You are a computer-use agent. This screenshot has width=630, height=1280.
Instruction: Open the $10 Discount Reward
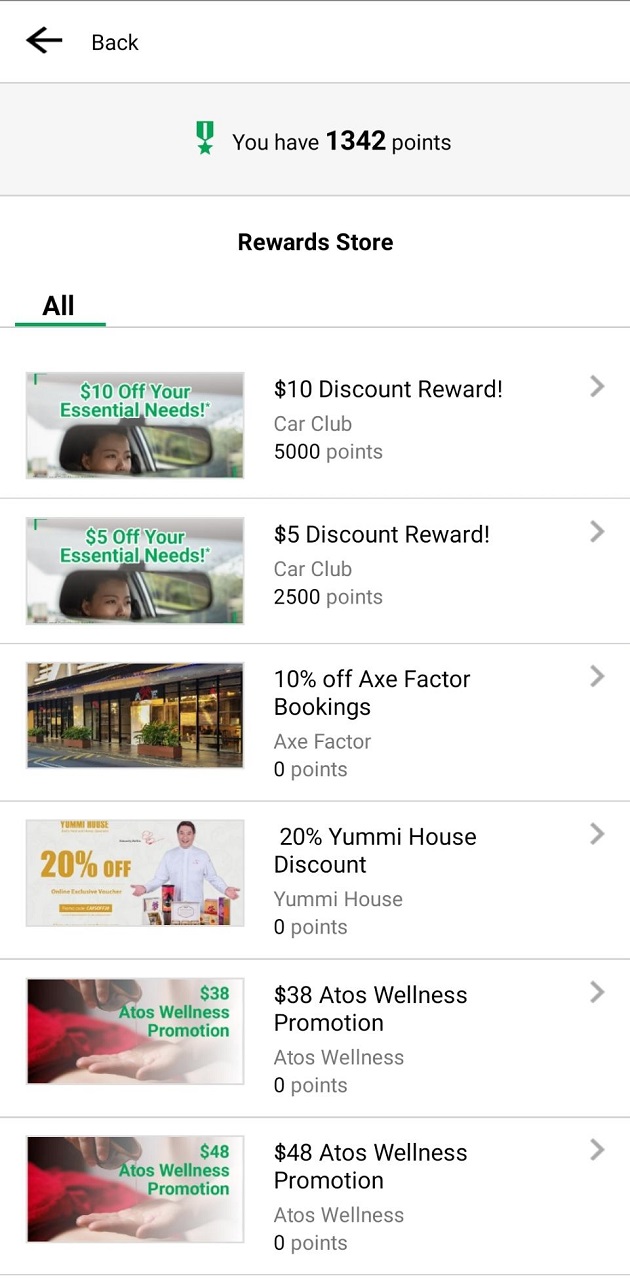point(388,390)
